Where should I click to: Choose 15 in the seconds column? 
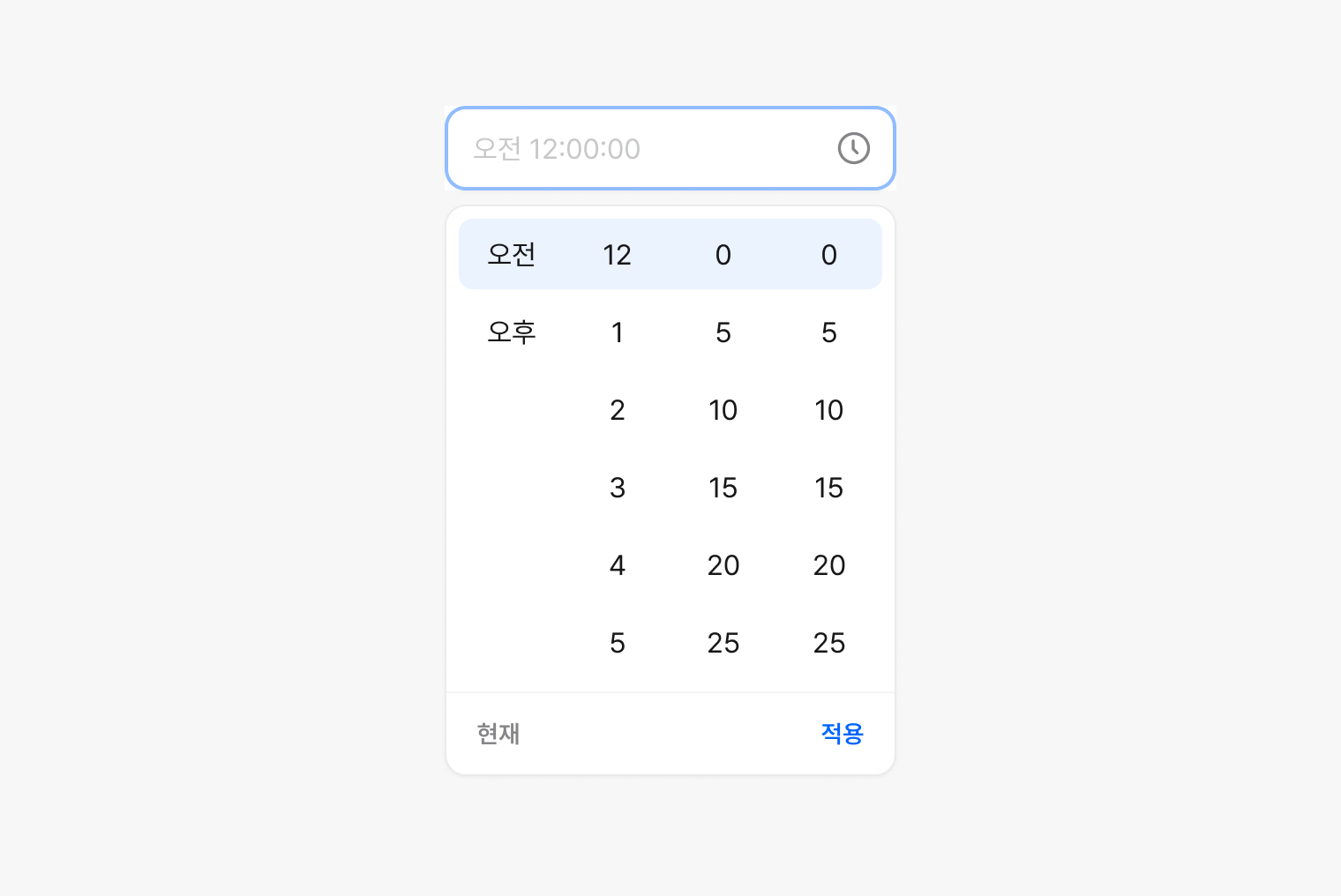pyautogui.click(x=829, y=488)
